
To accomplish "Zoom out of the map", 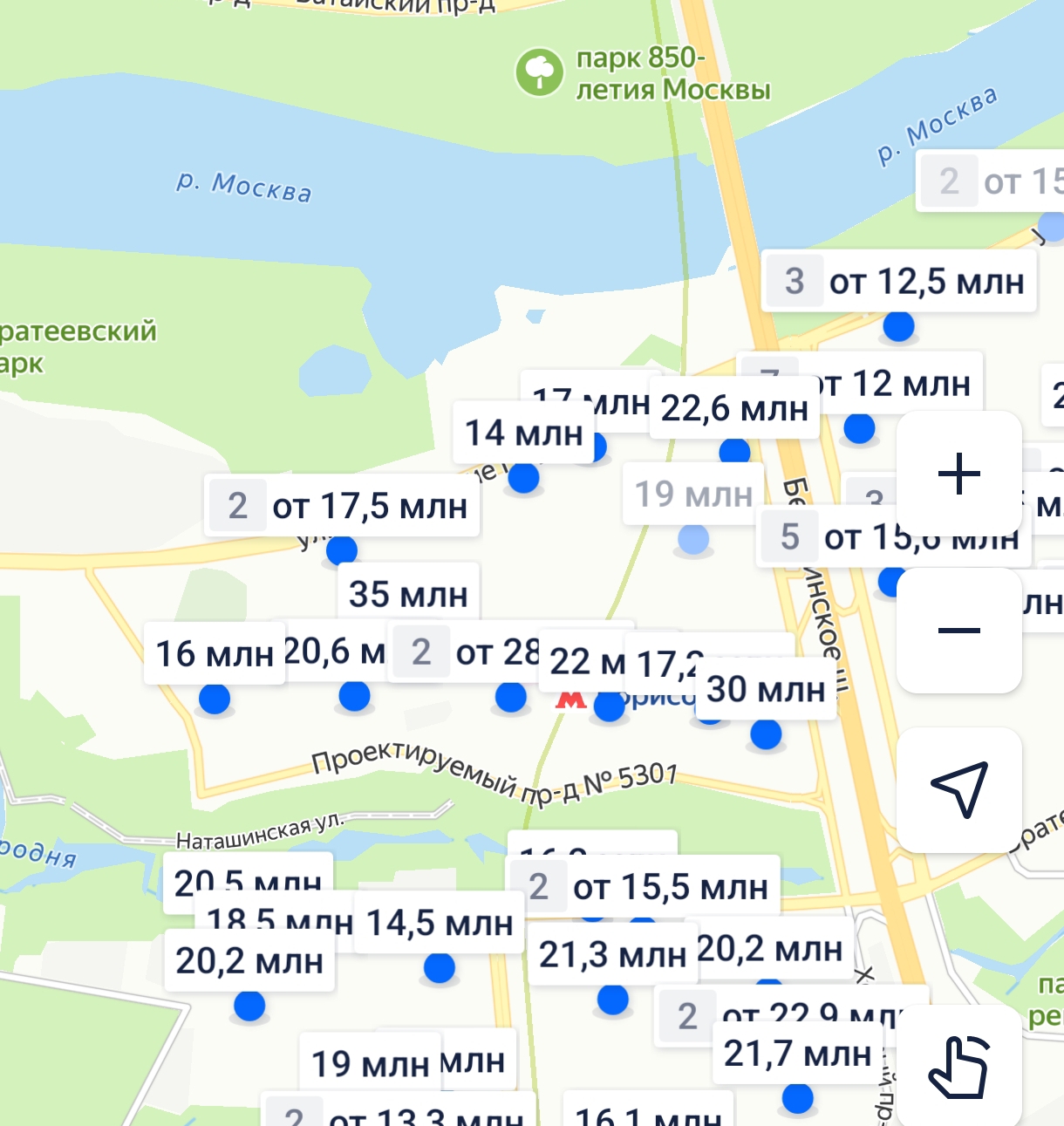I will coord(958,630).
